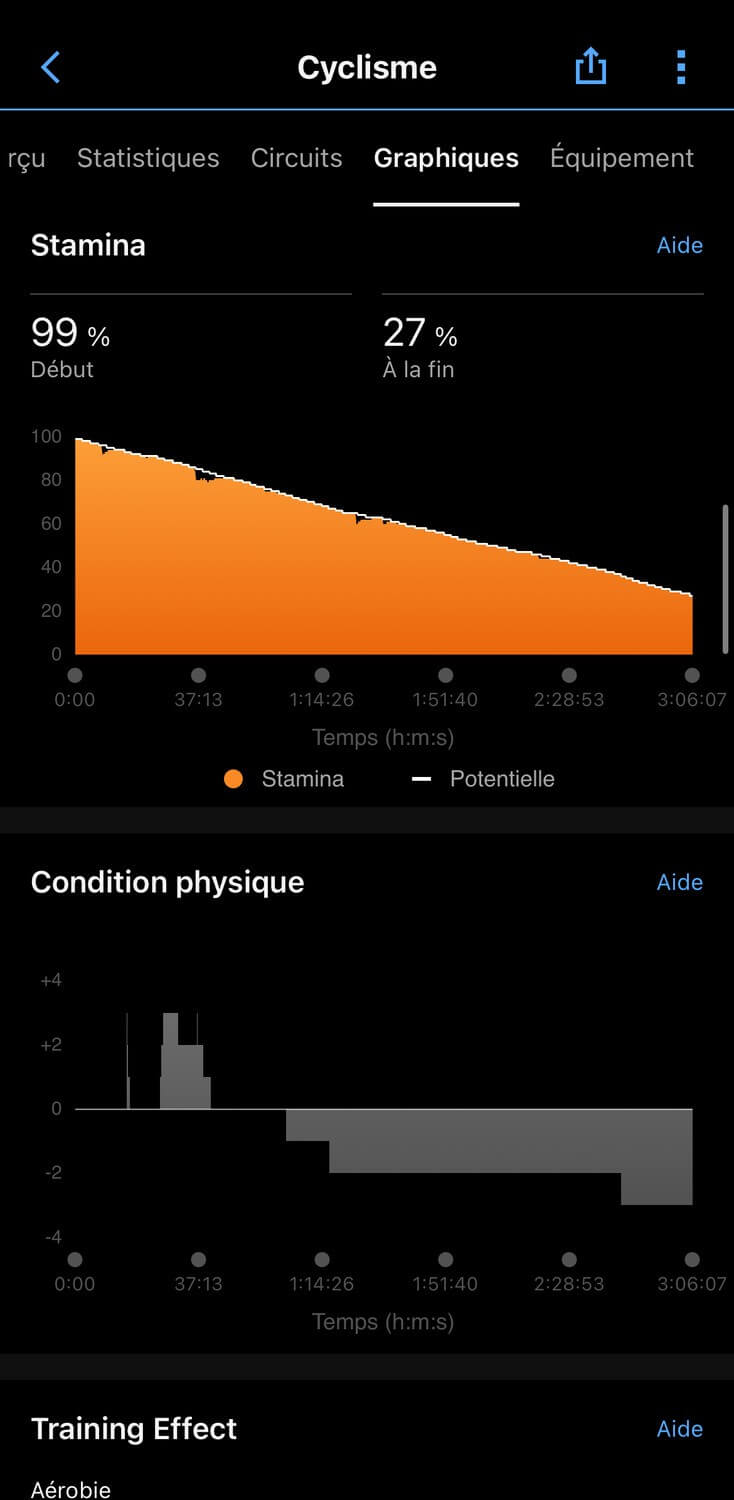Open Aide for Condition physique

coord(679,882)
